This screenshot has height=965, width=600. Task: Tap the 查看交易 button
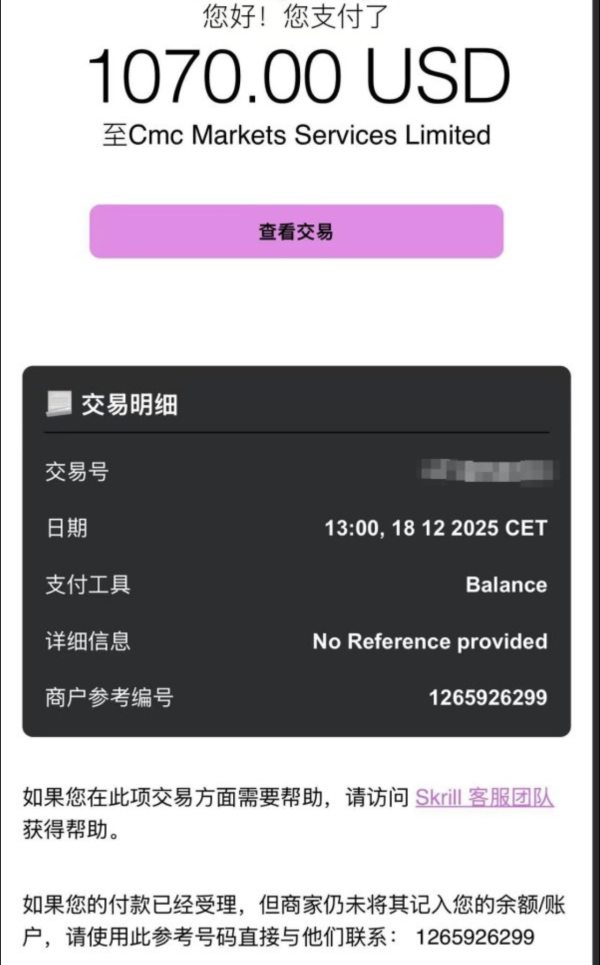point(296,231)
